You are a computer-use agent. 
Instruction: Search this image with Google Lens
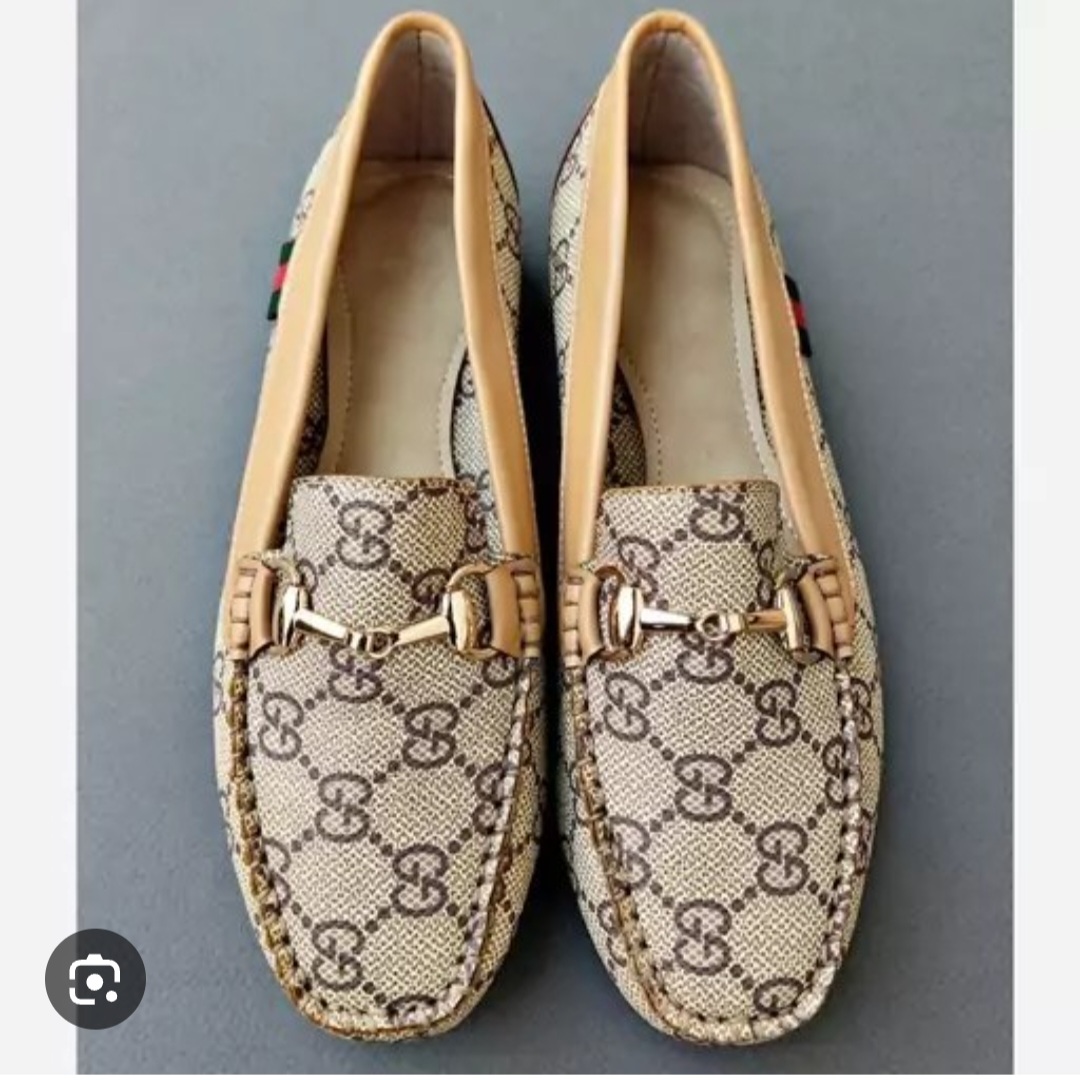coord(95,979)
